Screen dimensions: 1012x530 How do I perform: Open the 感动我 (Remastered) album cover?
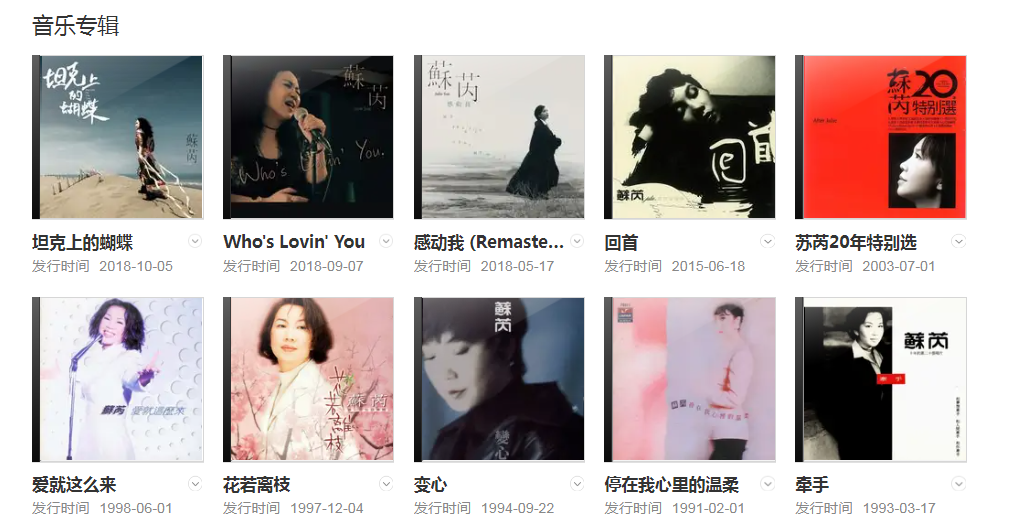501,137
